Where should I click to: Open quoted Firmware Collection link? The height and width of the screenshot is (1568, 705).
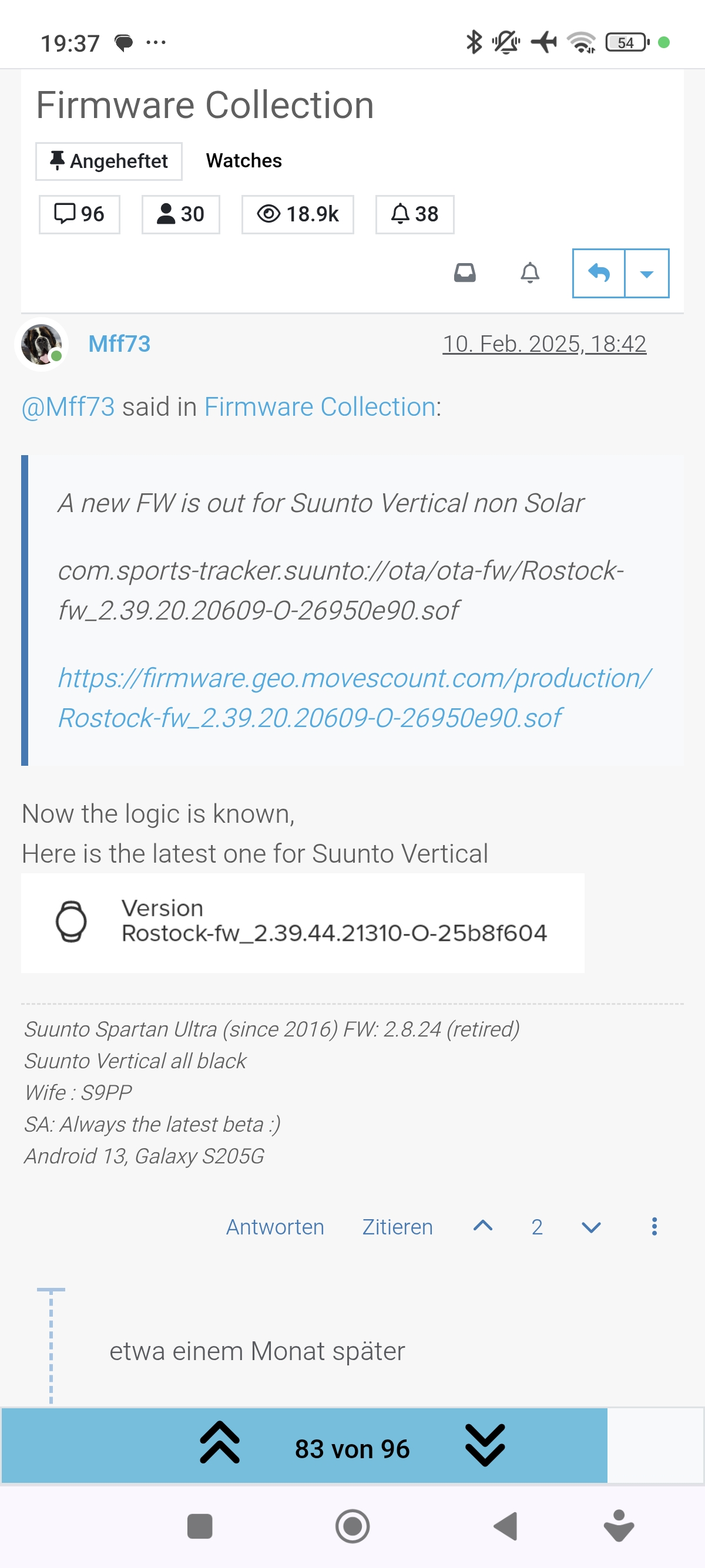(x=320, y=406)
